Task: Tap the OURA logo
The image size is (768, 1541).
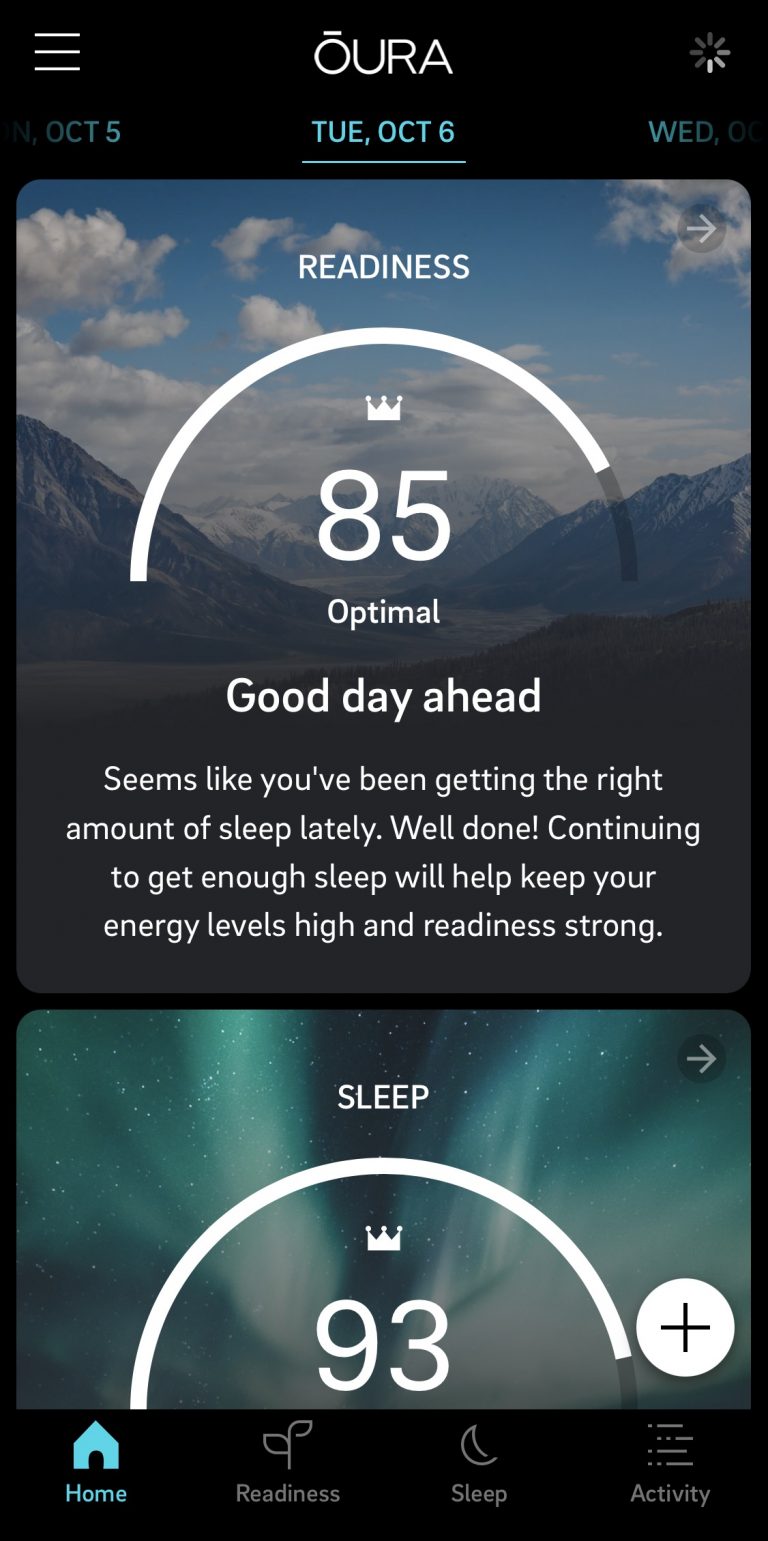Action: pos(383,55)
